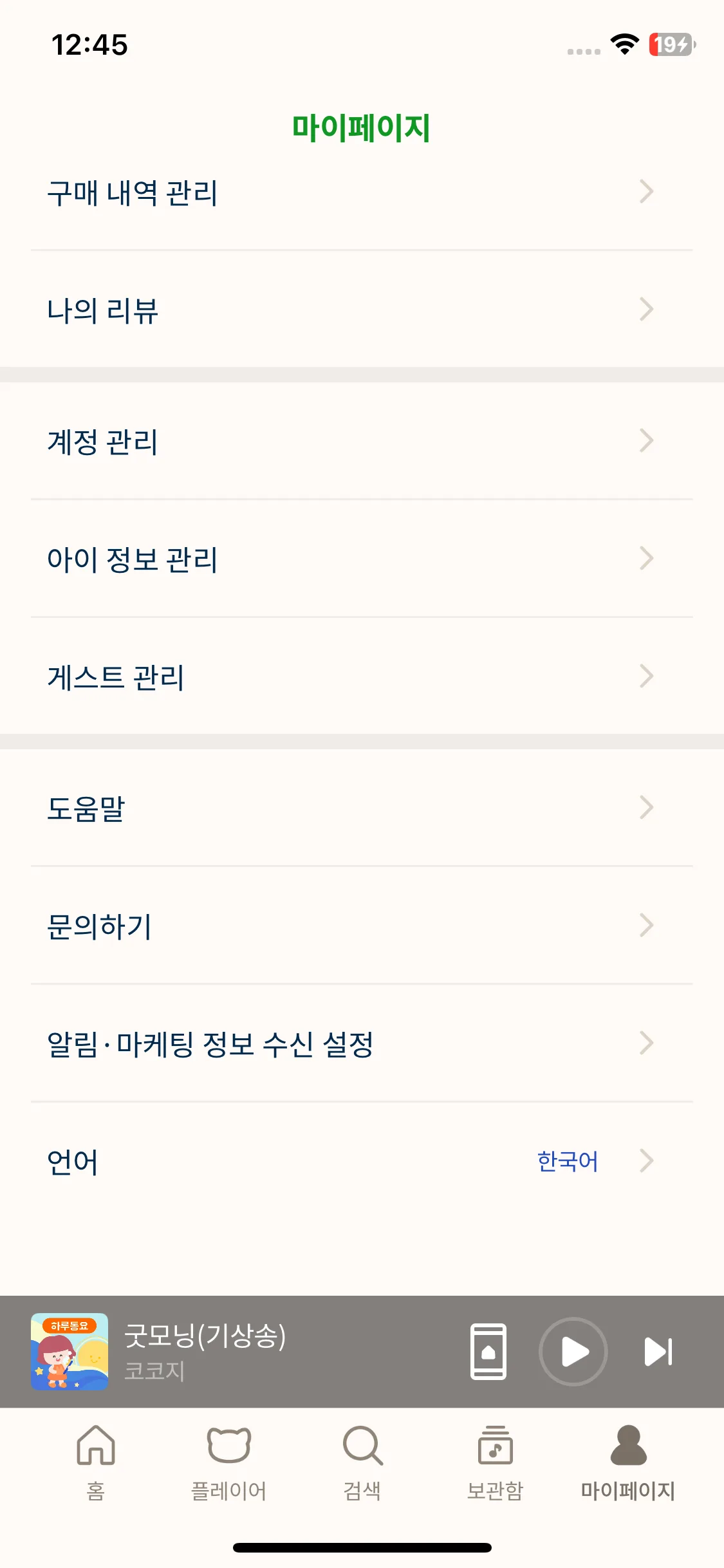Expand 나의 리뷰 chevron
Viewport: 724px width, 1568px height.
tap(646, 310)
